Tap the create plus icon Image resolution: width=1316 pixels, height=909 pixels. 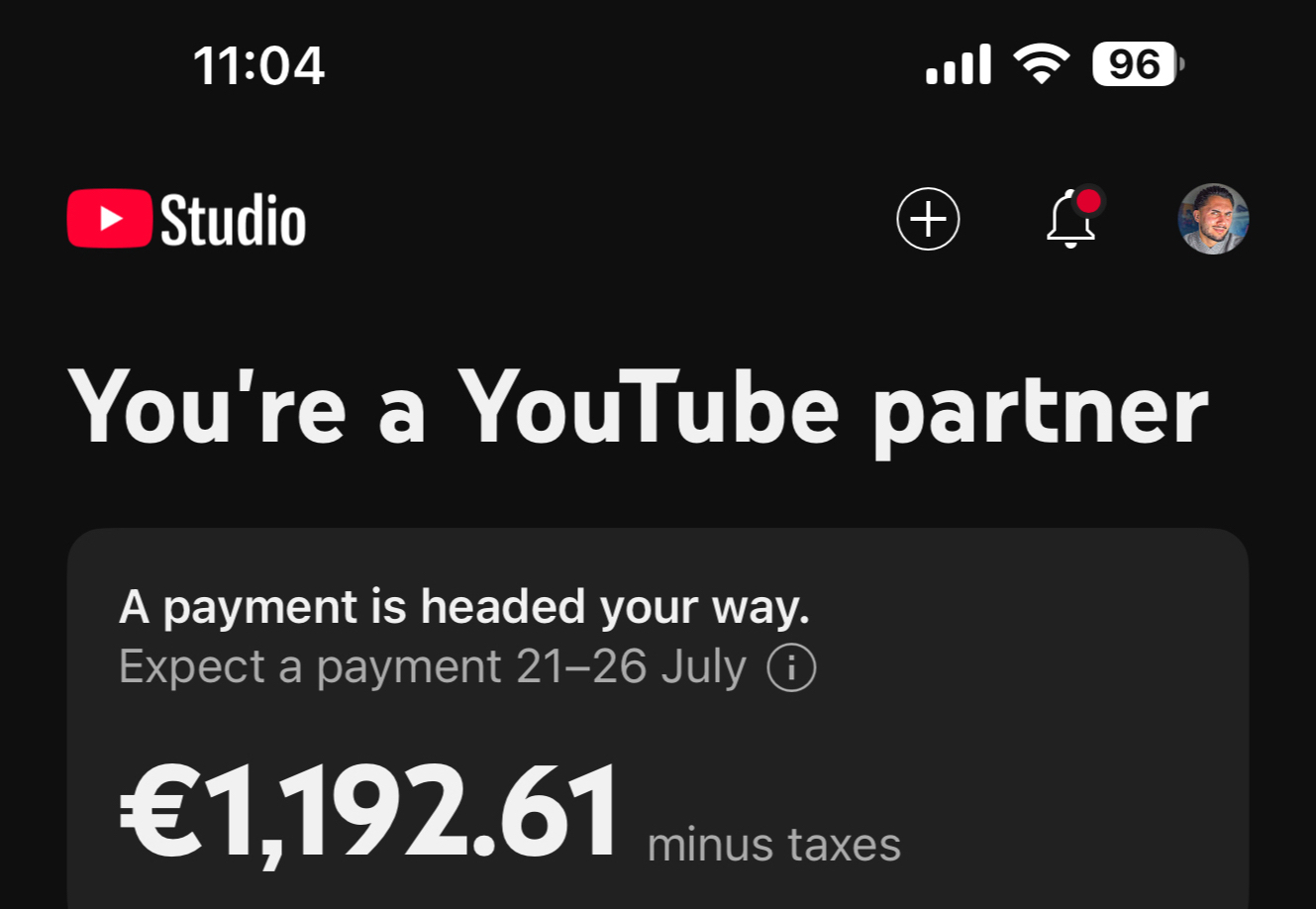coord(928,219)
